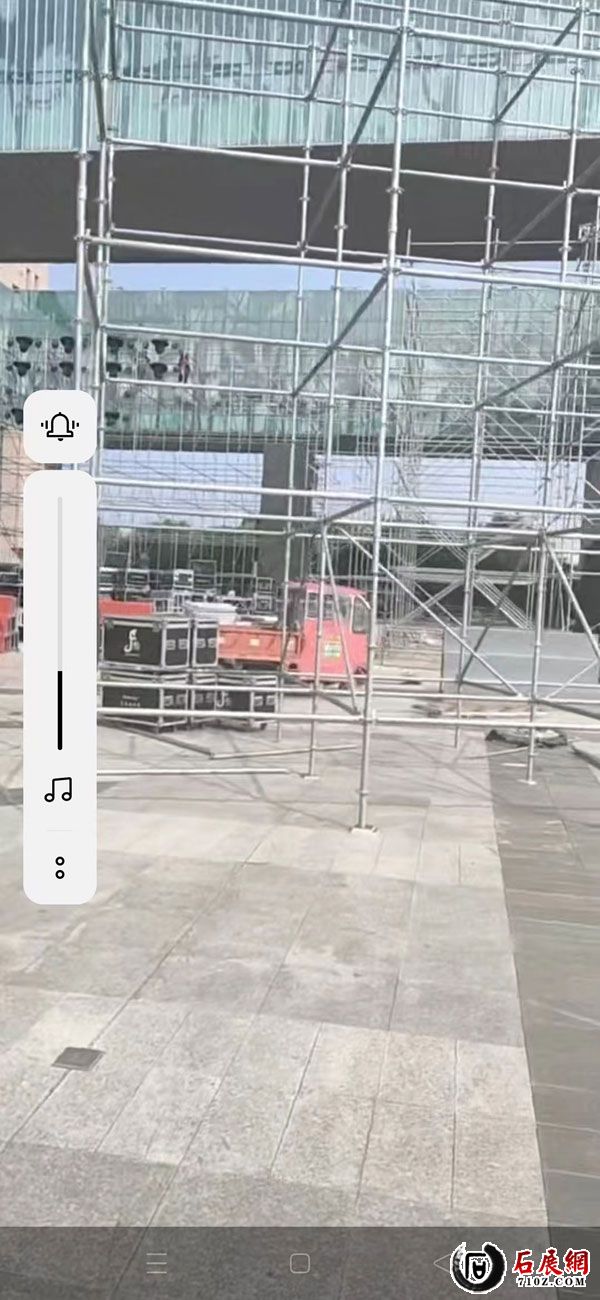Open more volume settings dots
The height and width of the screenshot is (1300, 600).
click(60, 867)
